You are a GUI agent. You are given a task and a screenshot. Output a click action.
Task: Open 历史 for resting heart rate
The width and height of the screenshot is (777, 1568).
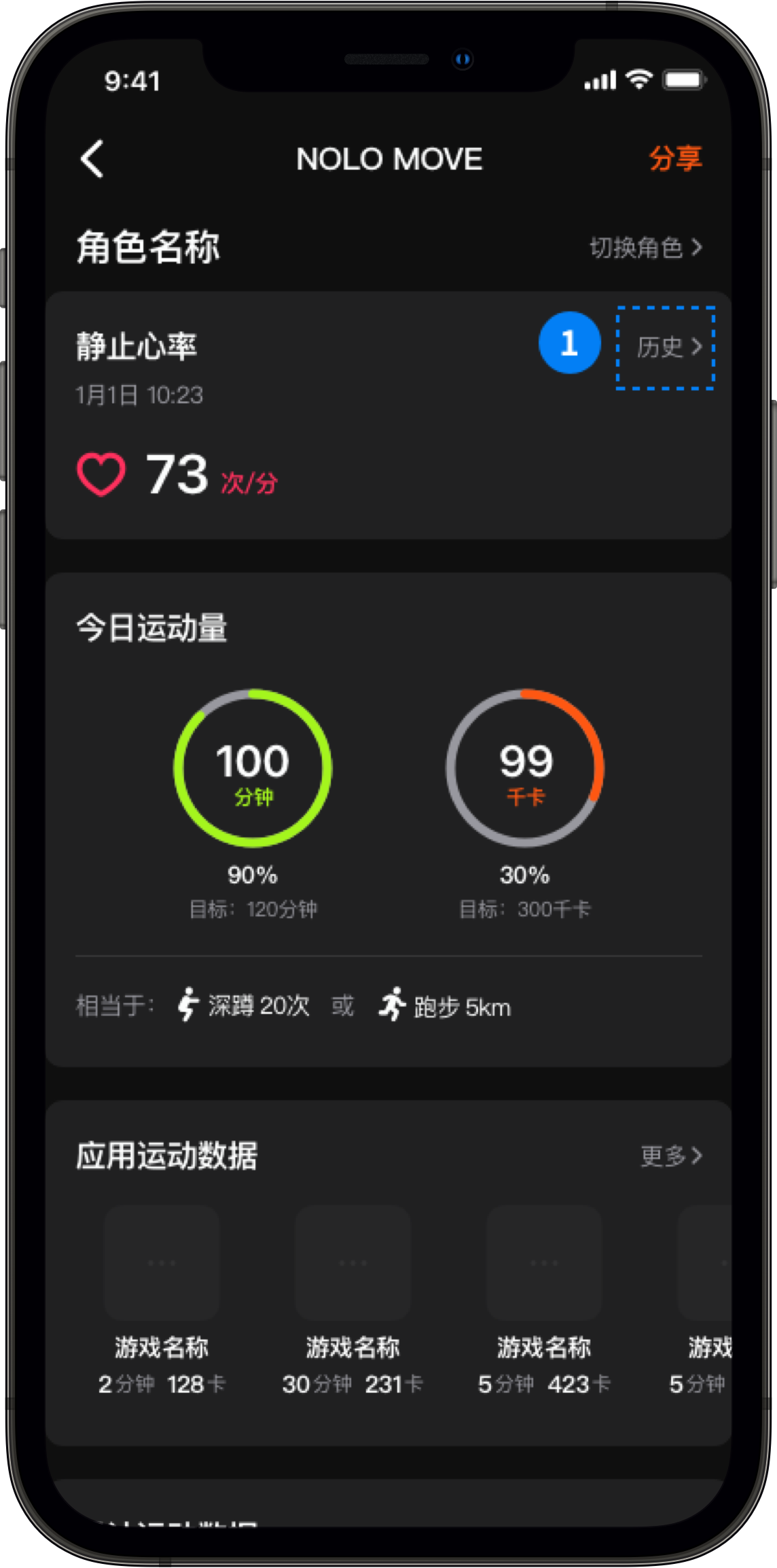668,347
